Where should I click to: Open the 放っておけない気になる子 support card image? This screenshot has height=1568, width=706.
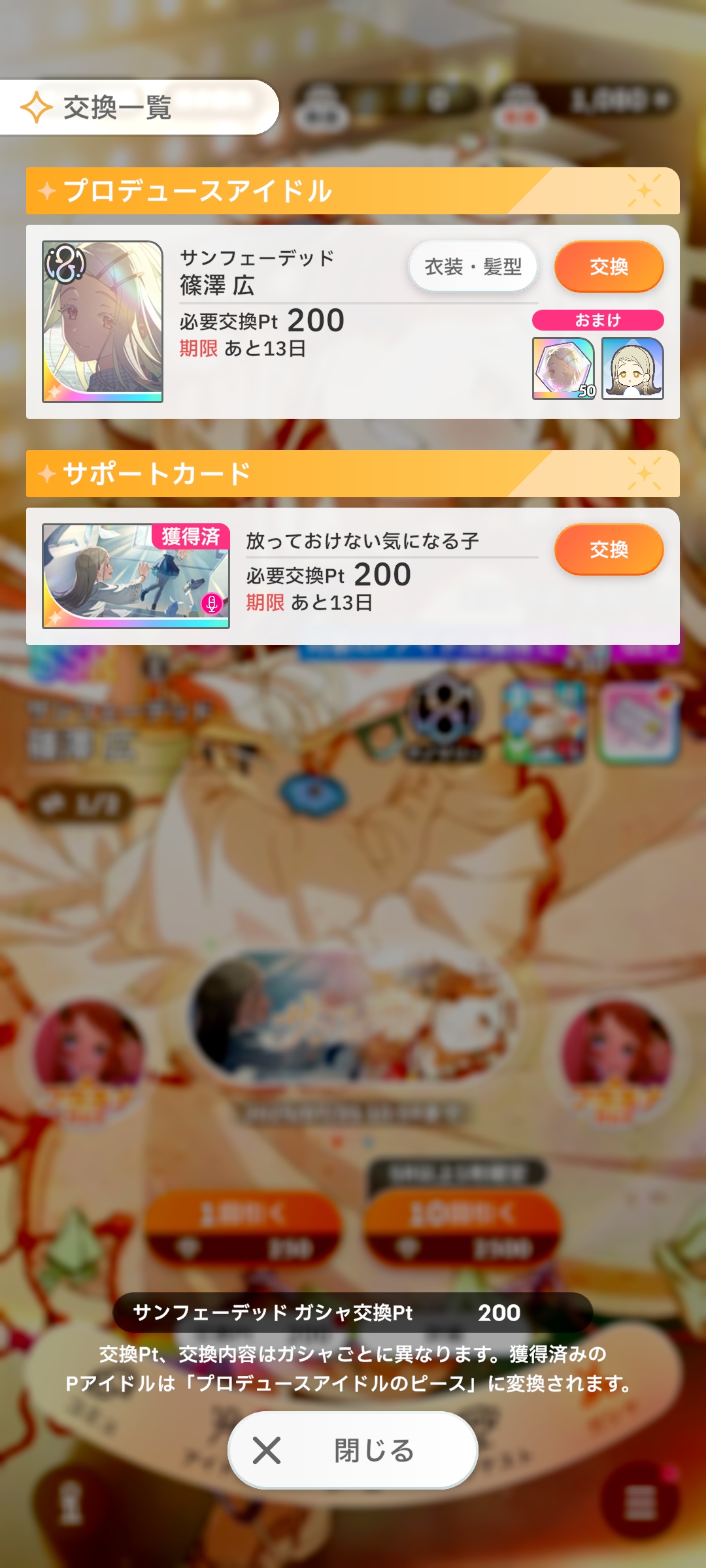pos(136,576)
